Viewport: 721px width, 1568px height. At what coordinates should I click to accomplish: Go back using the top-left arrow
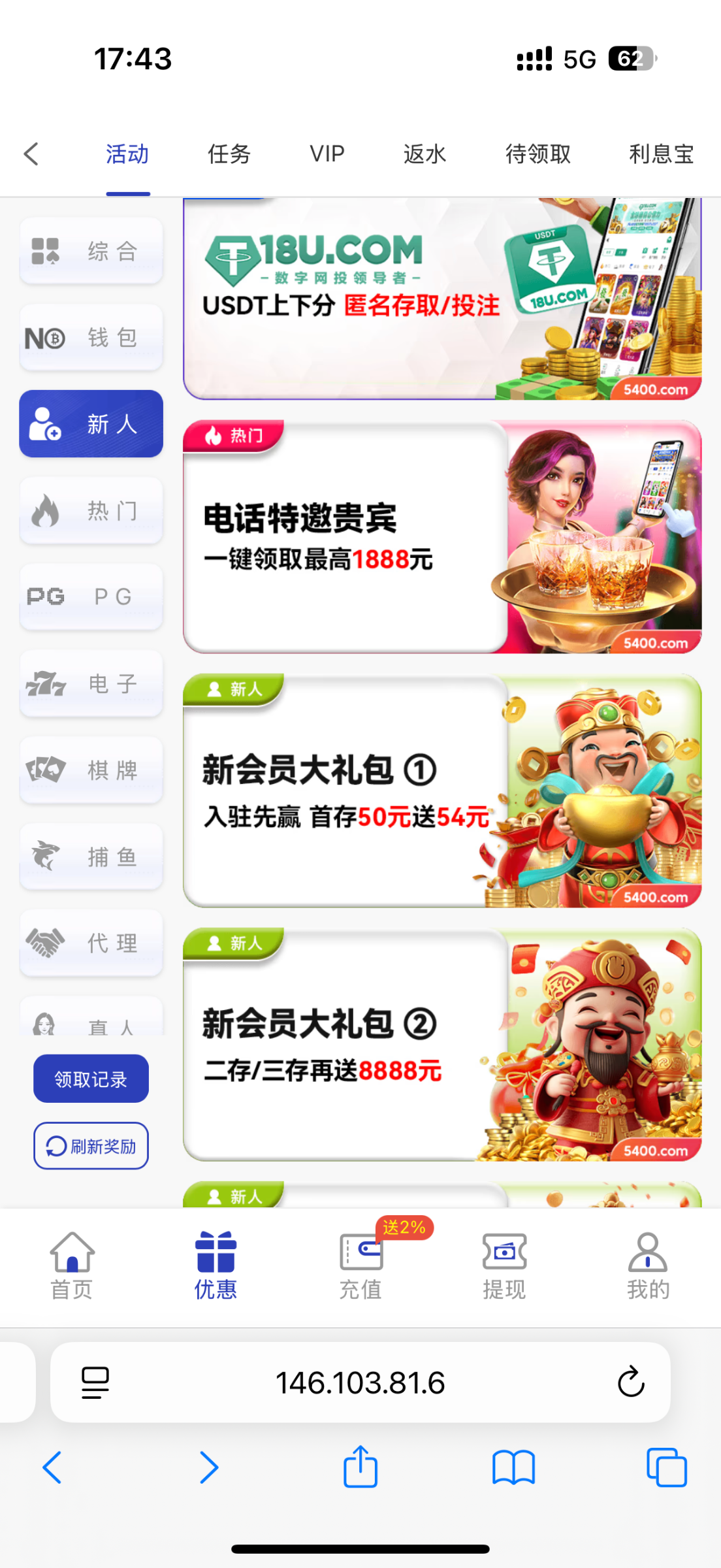(x=31, y=154)
